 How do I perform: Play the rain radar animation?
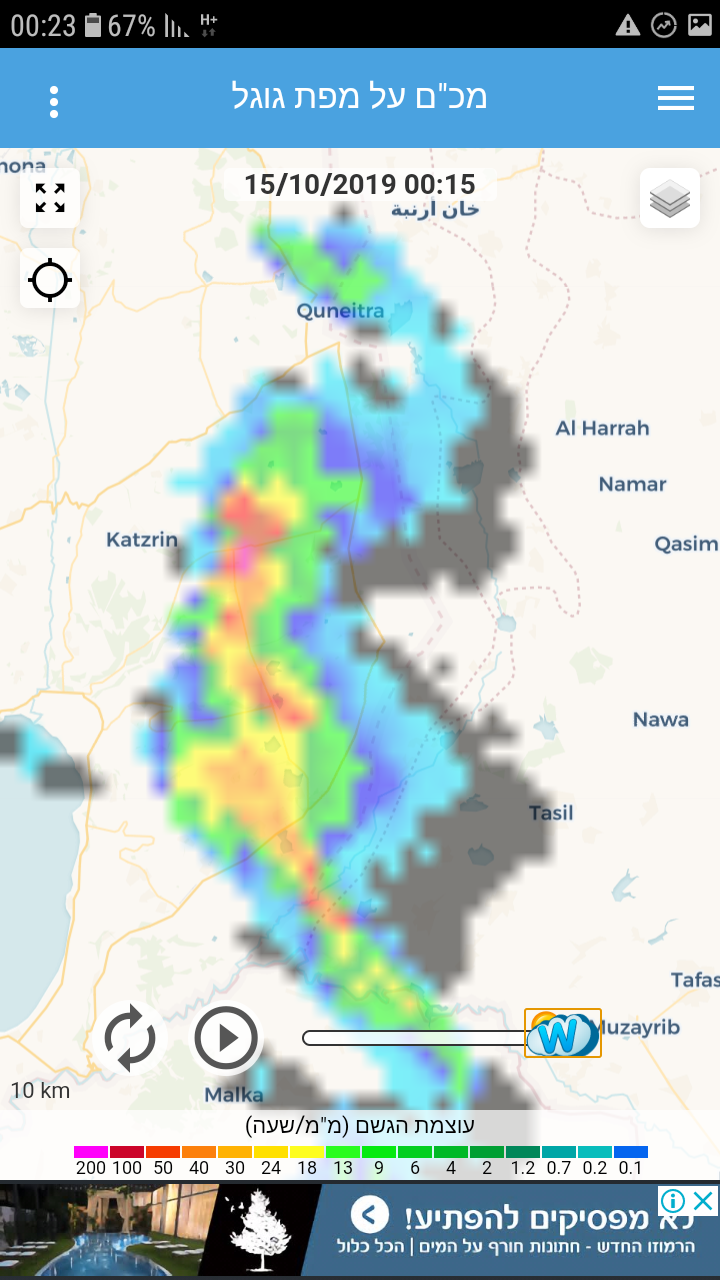click(x=226, y=1039)
